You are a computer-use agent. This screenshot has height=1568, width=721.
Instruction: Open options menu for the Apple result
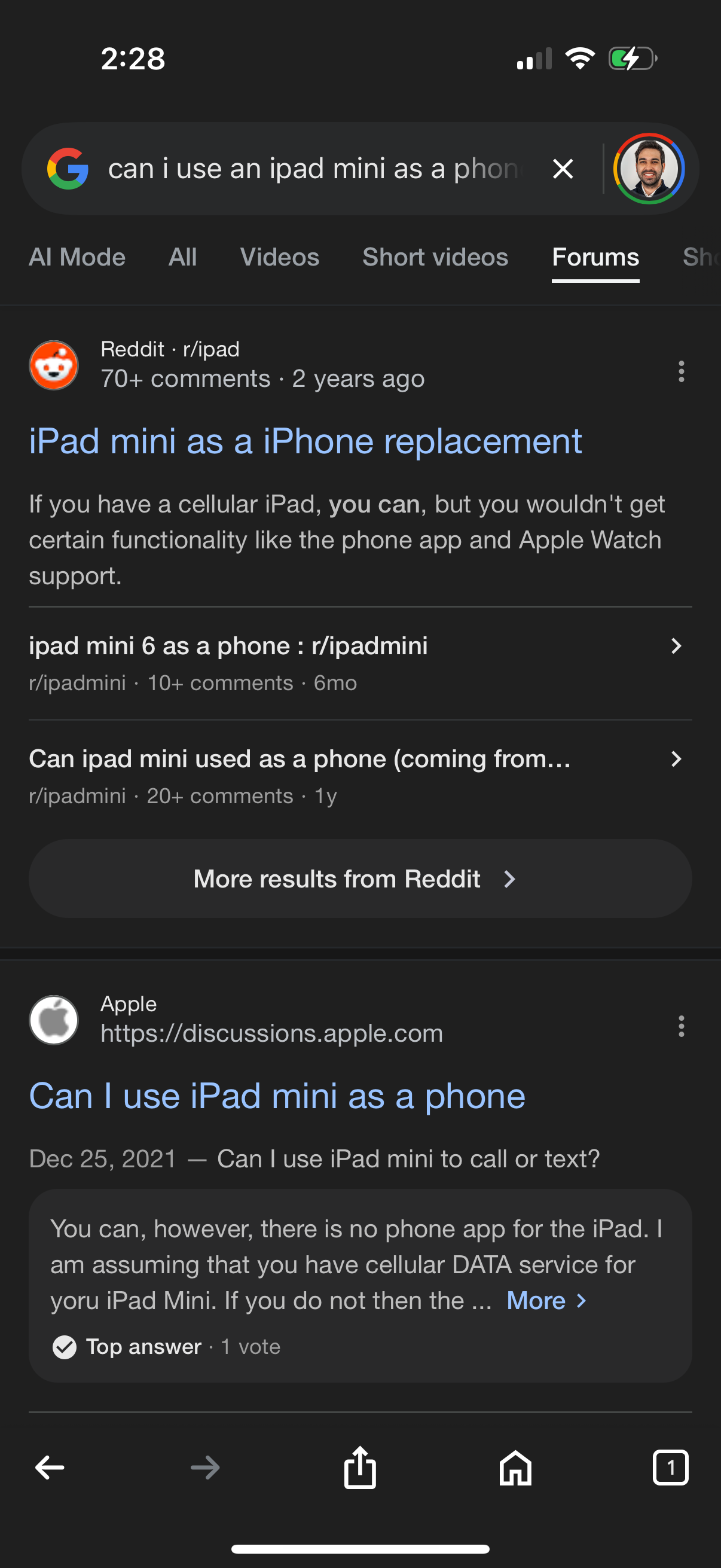(681, 1027)
